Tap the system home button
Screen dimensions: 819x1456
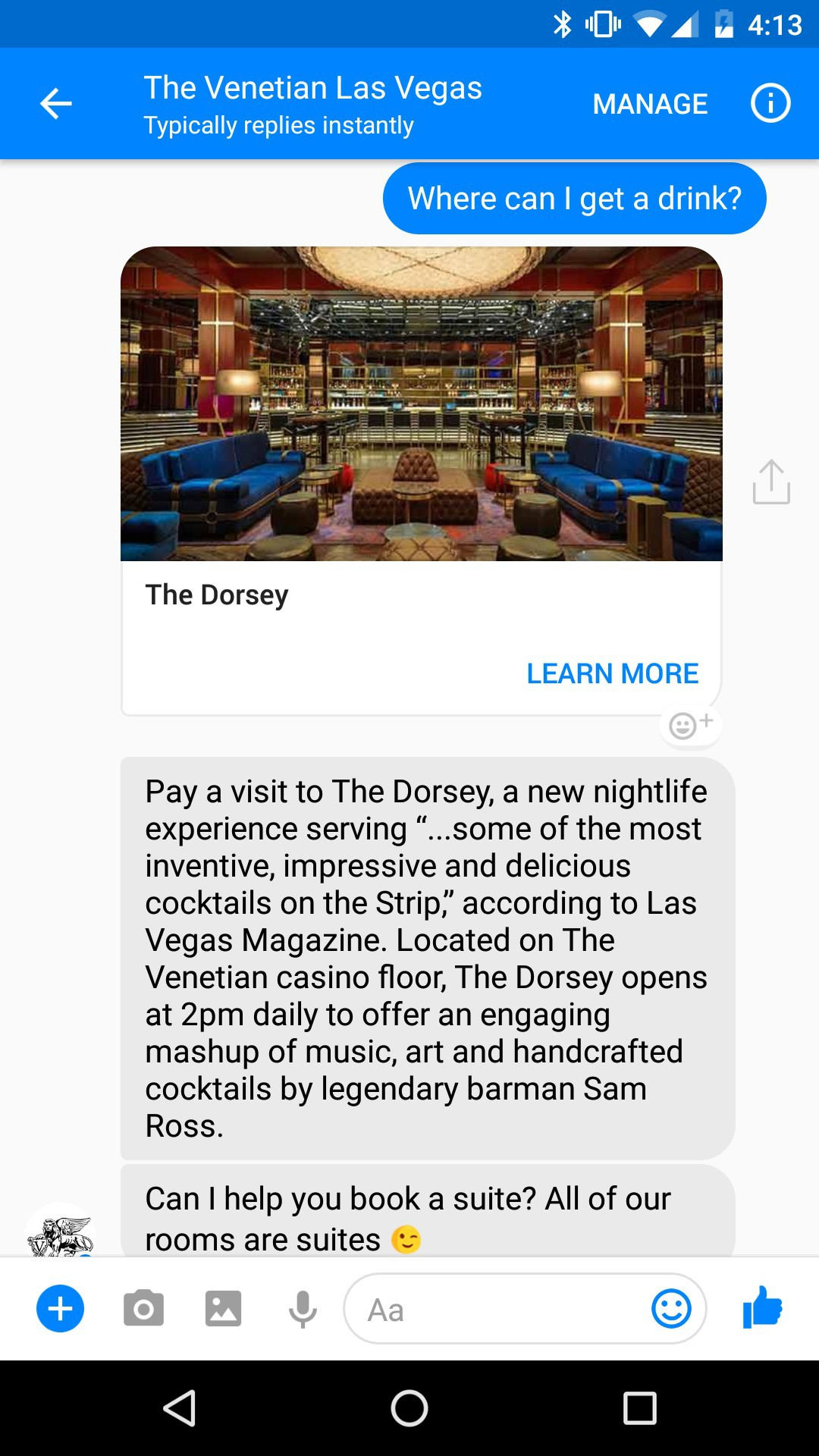tap(409, 1409)
